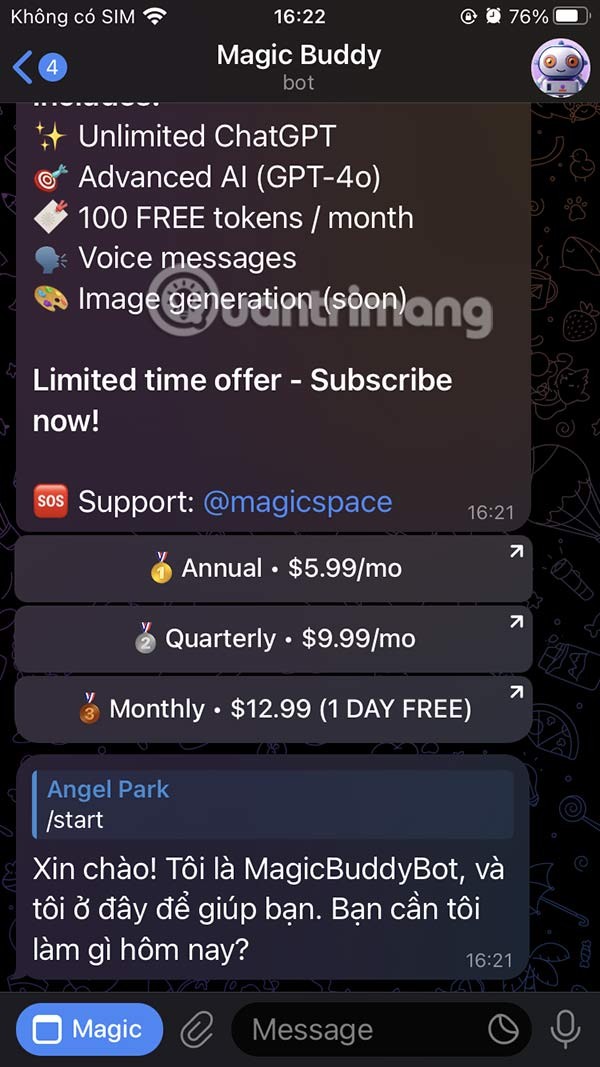Open the sticker panel icon

[502, 1029]
